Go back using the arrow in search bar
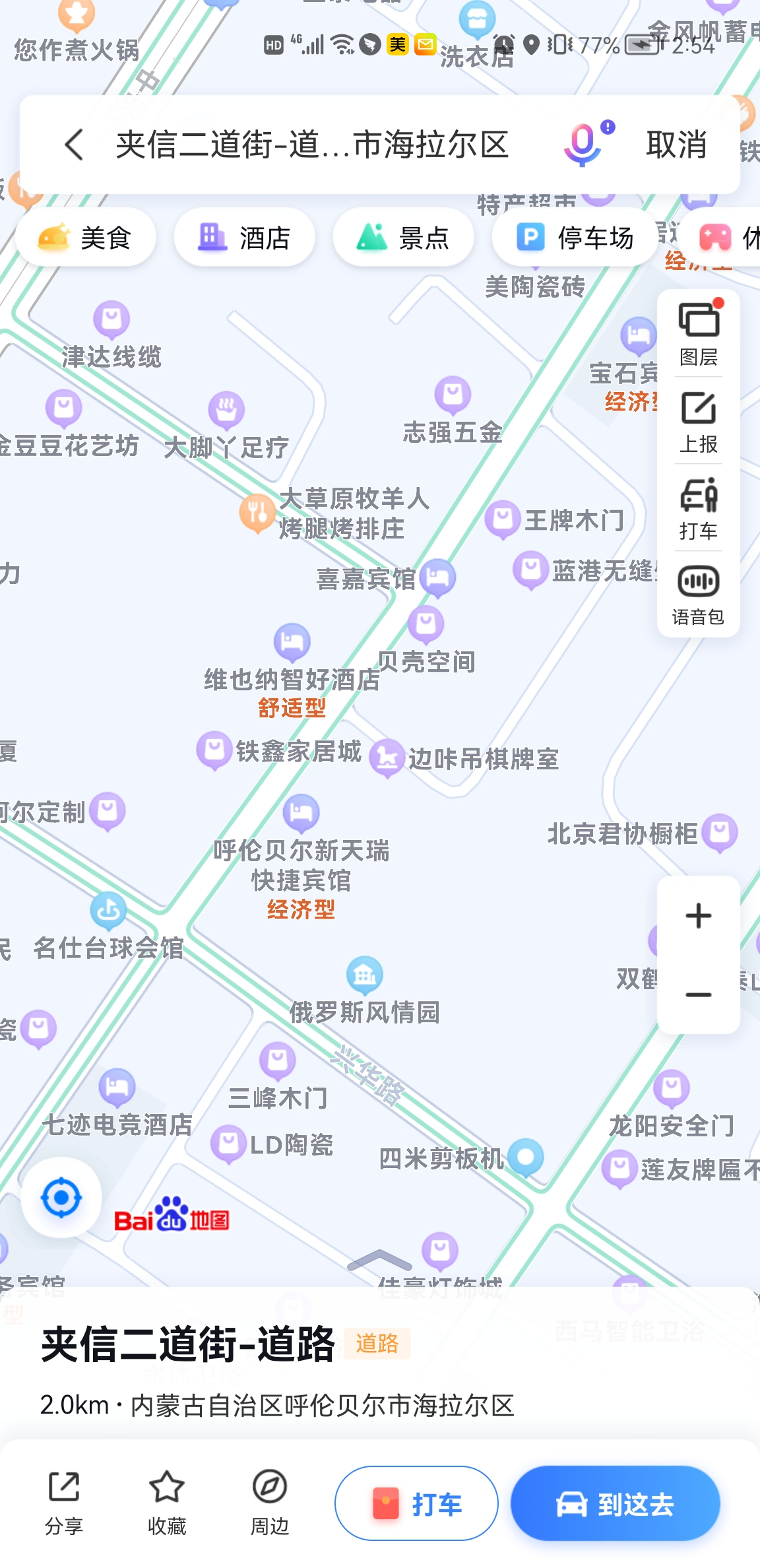Screen dimensions: 760x1568 [74, 145]
